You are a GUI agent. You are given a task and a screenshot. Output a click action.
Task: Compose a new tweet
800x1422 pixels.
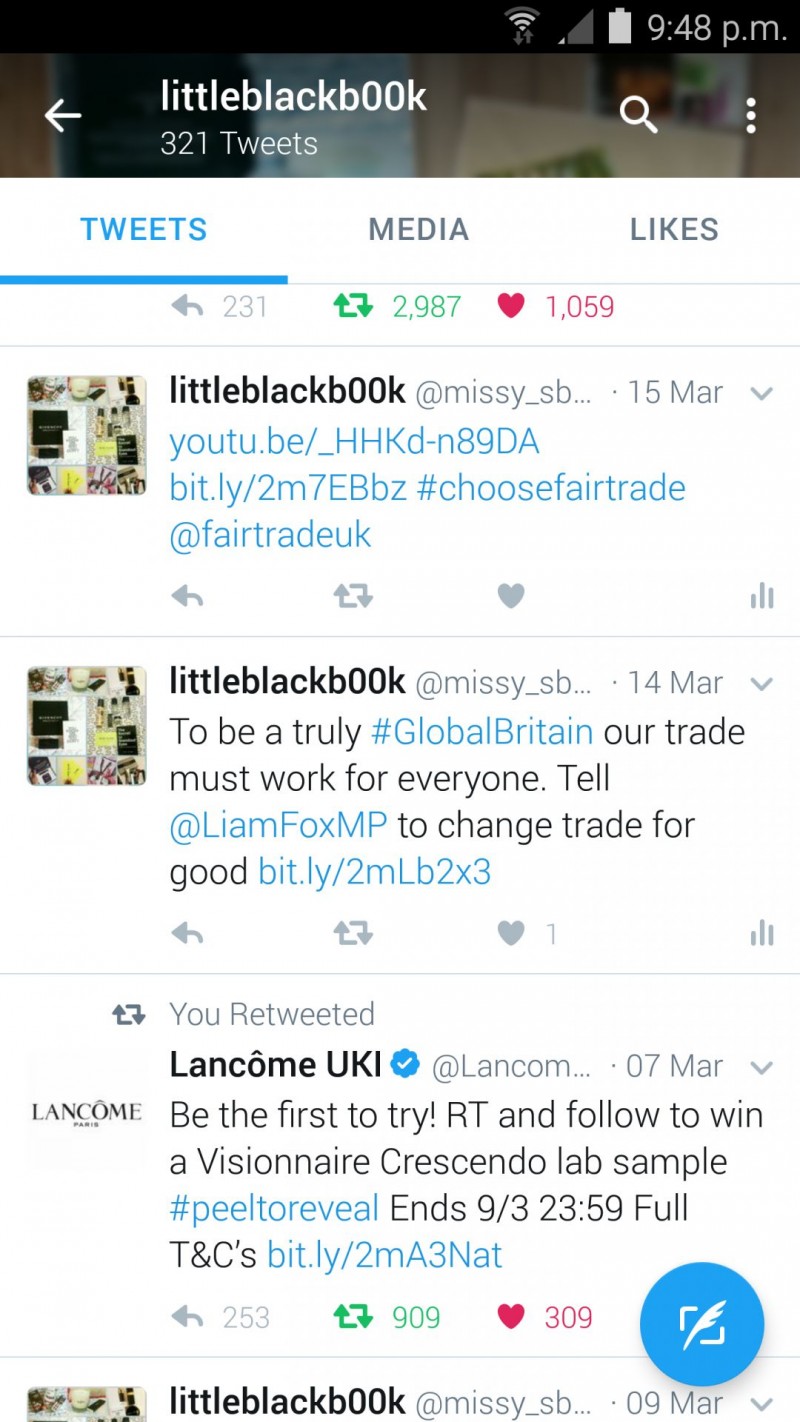click(x=702, y=1324)
